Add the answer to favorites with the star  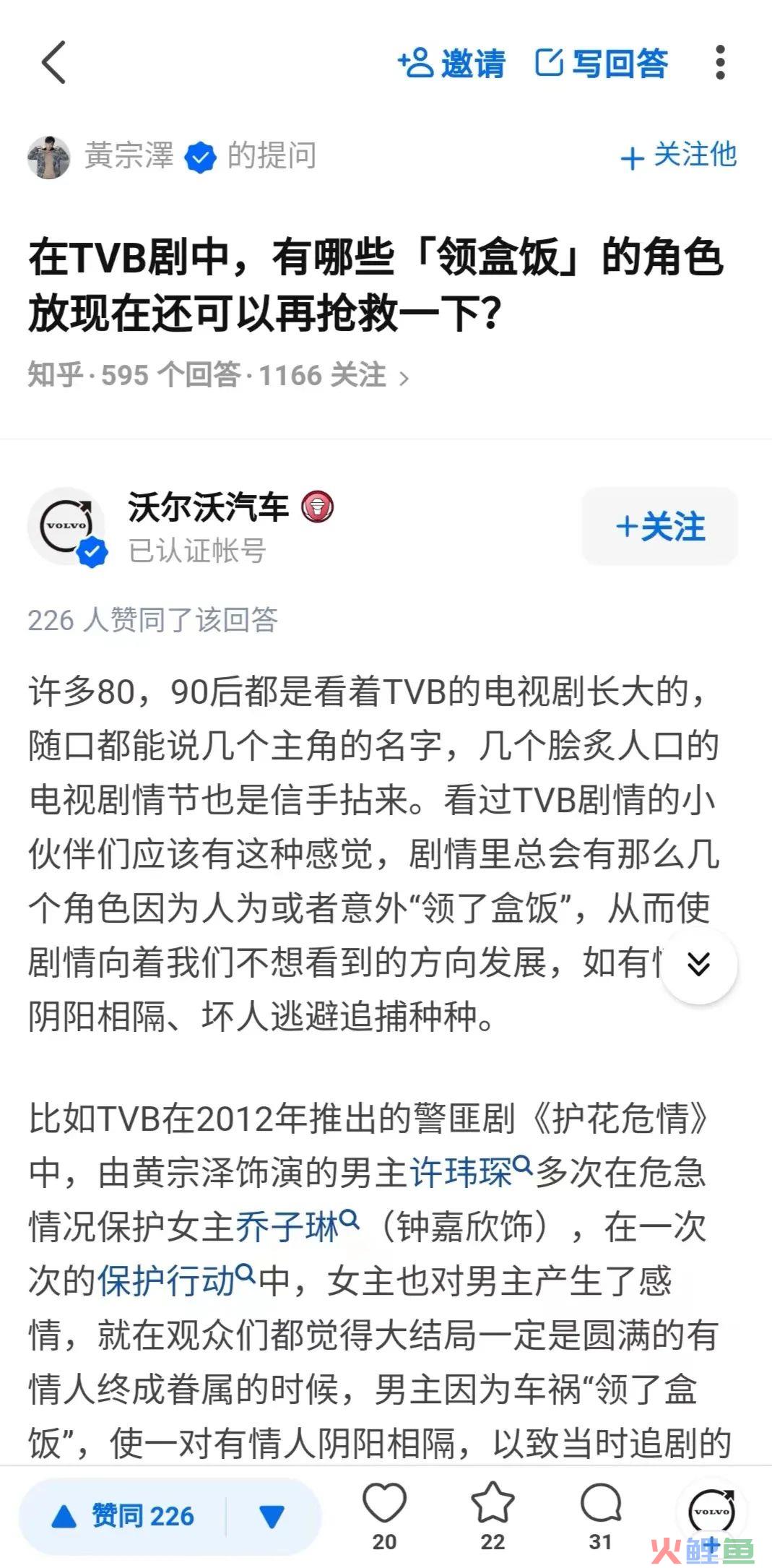coord(493,1516)
